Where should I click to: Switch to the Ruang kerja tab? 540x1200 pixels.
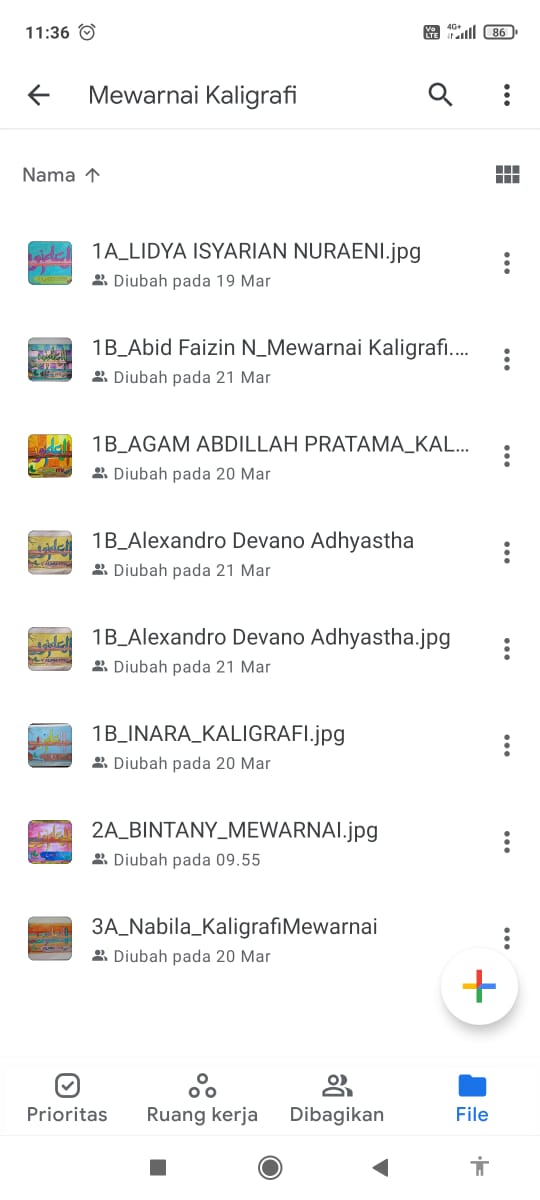[x=202, y=1098]
